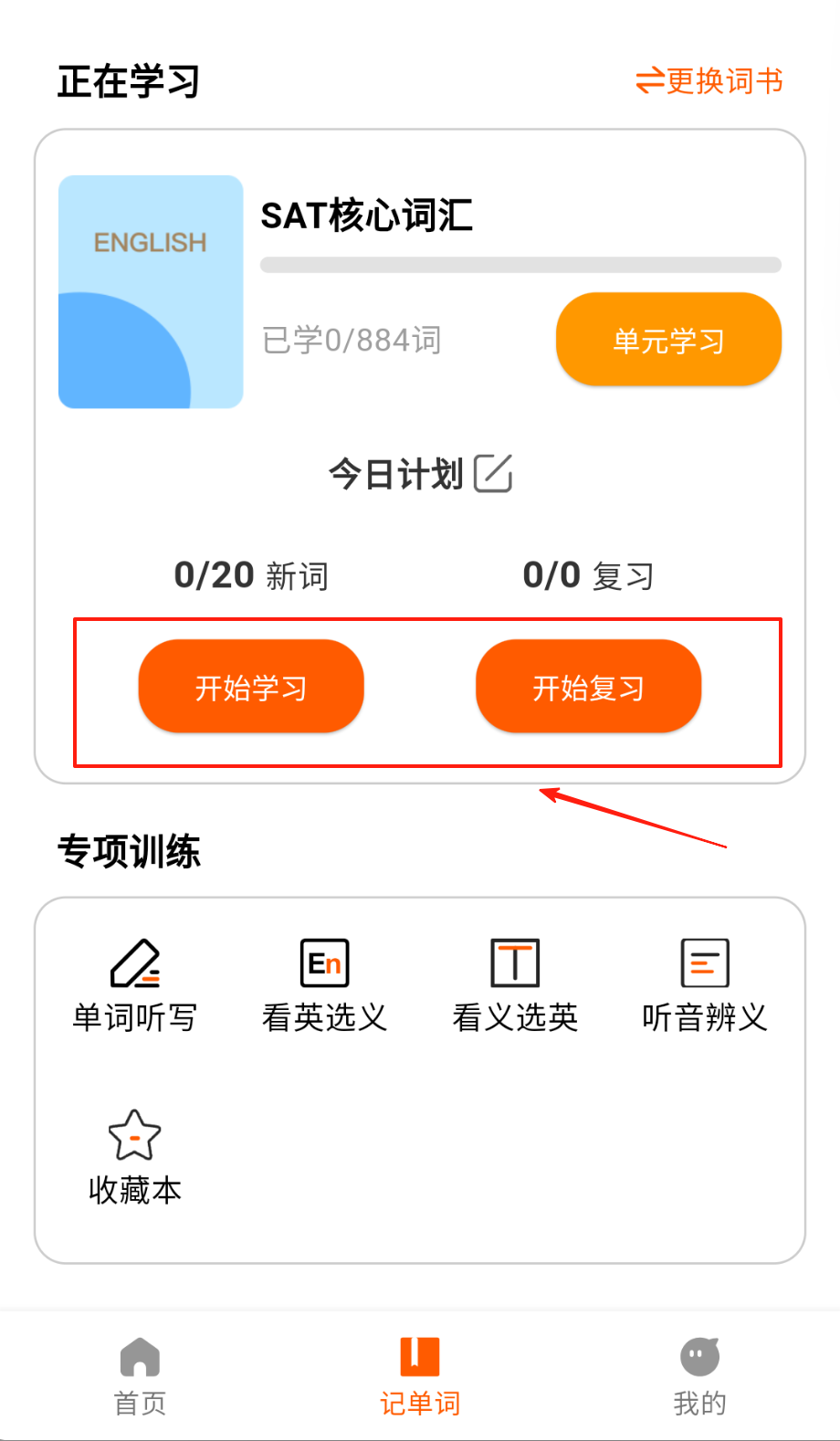840x1441 pixels.
Task: Switch to the 首页 tab
Action: pos(140,1375)
